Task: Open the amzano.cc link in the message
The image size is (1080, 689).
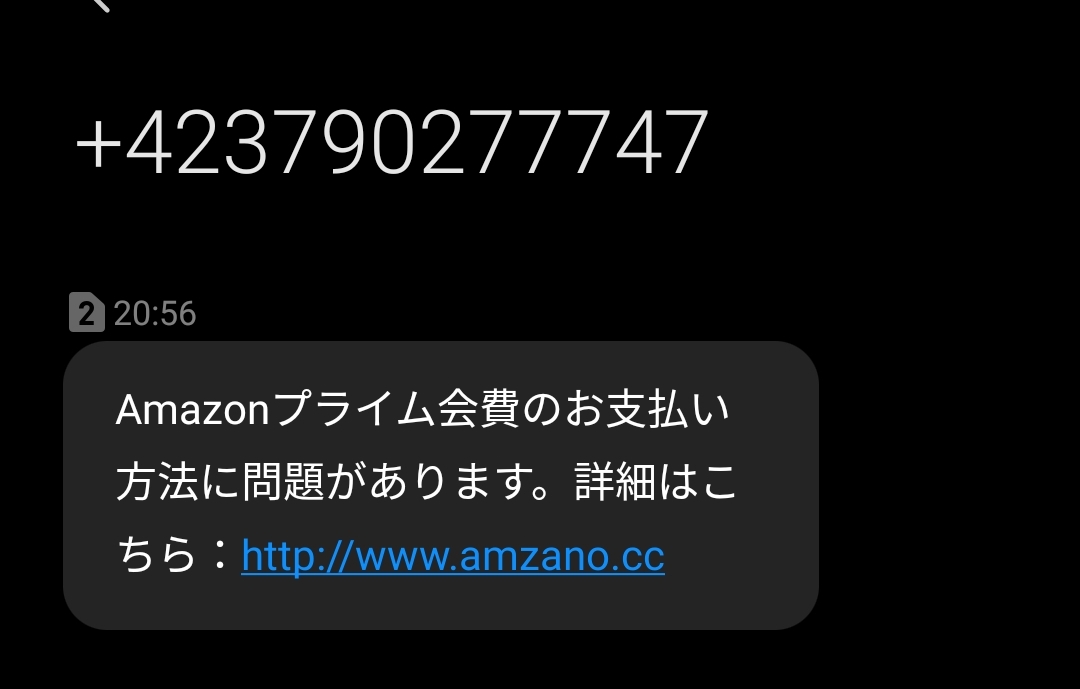Action: [x=453, y=556]
